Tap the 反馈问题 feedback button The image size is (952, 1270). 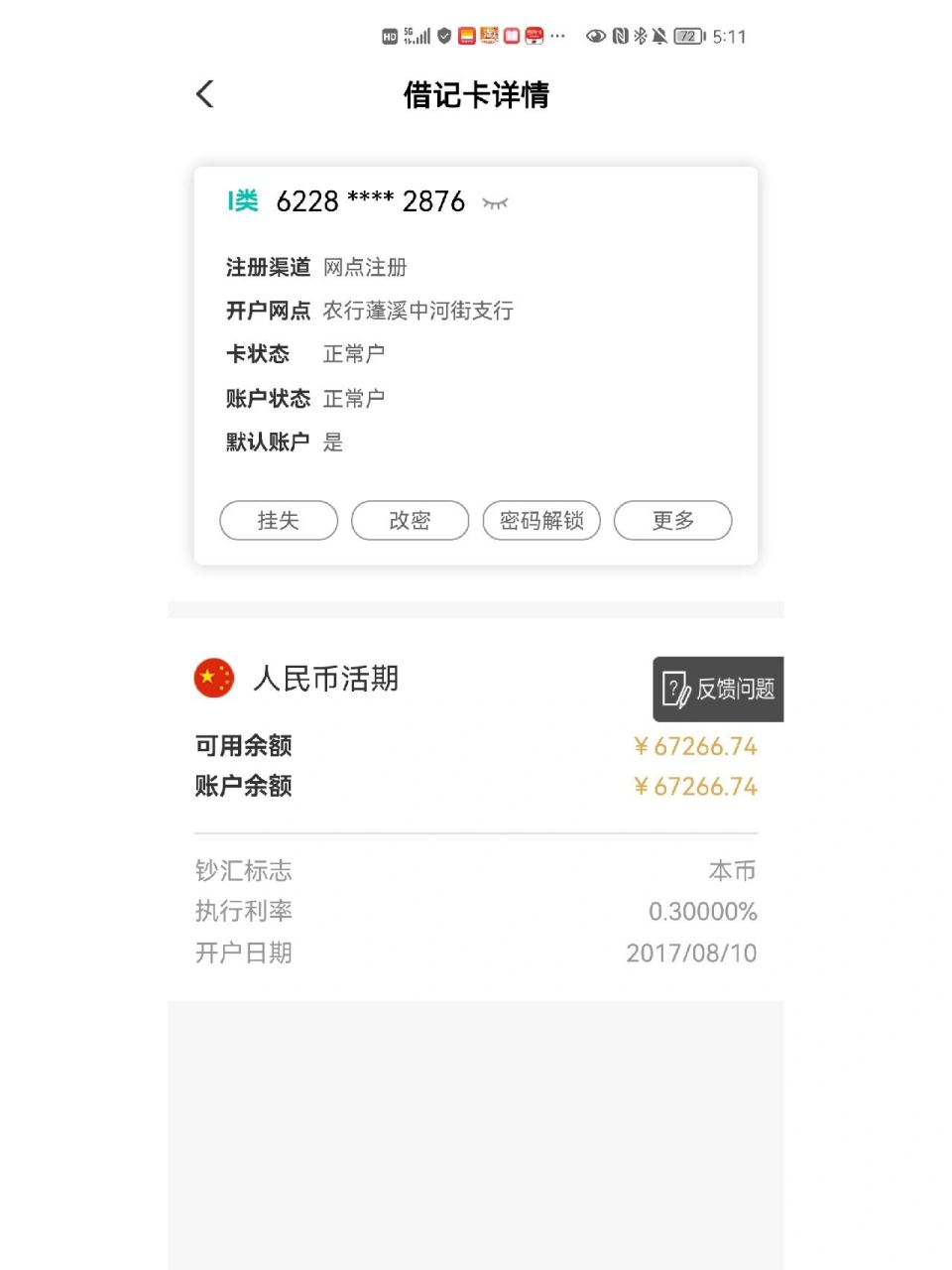716,688
